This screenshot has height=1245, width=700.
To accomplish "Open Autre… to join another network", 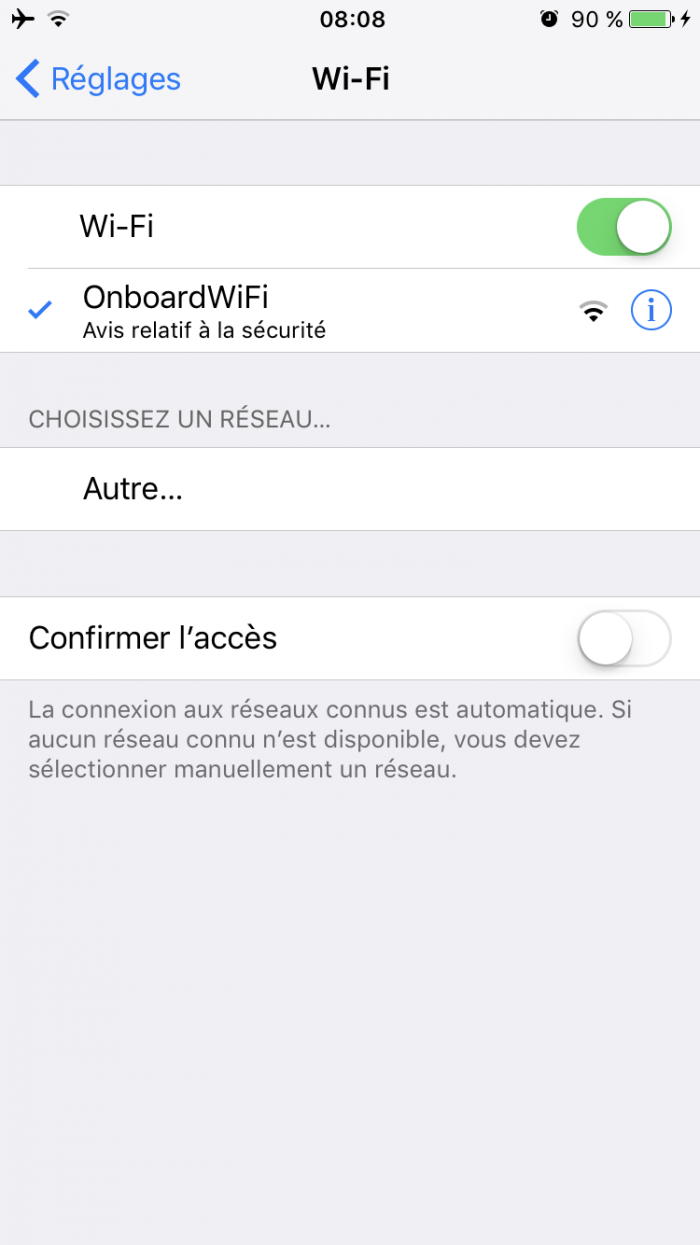I will tap(133, 489).
